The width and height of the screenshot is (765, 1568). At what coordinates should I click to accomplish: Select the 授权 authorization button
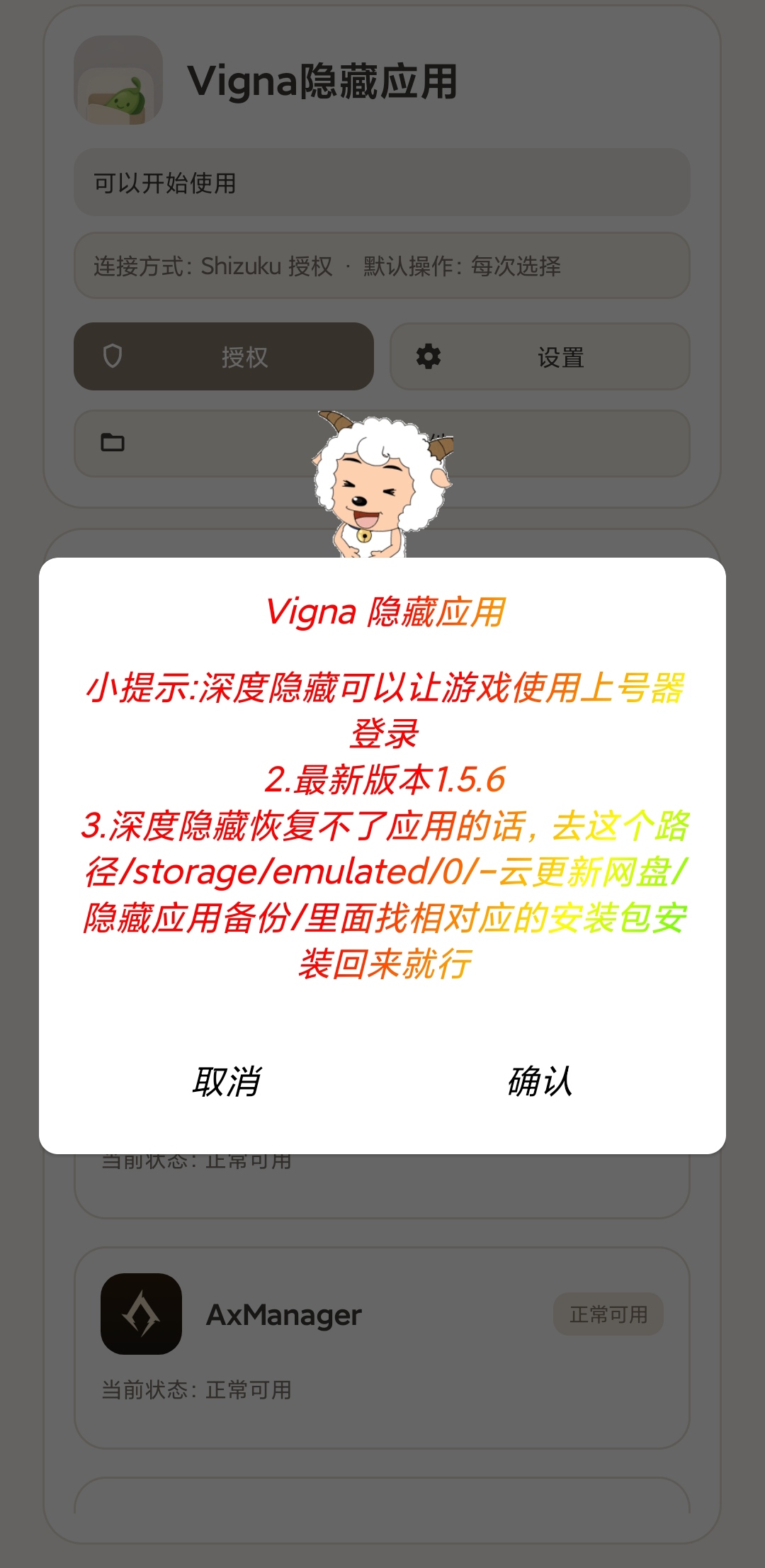pos(223,356)
